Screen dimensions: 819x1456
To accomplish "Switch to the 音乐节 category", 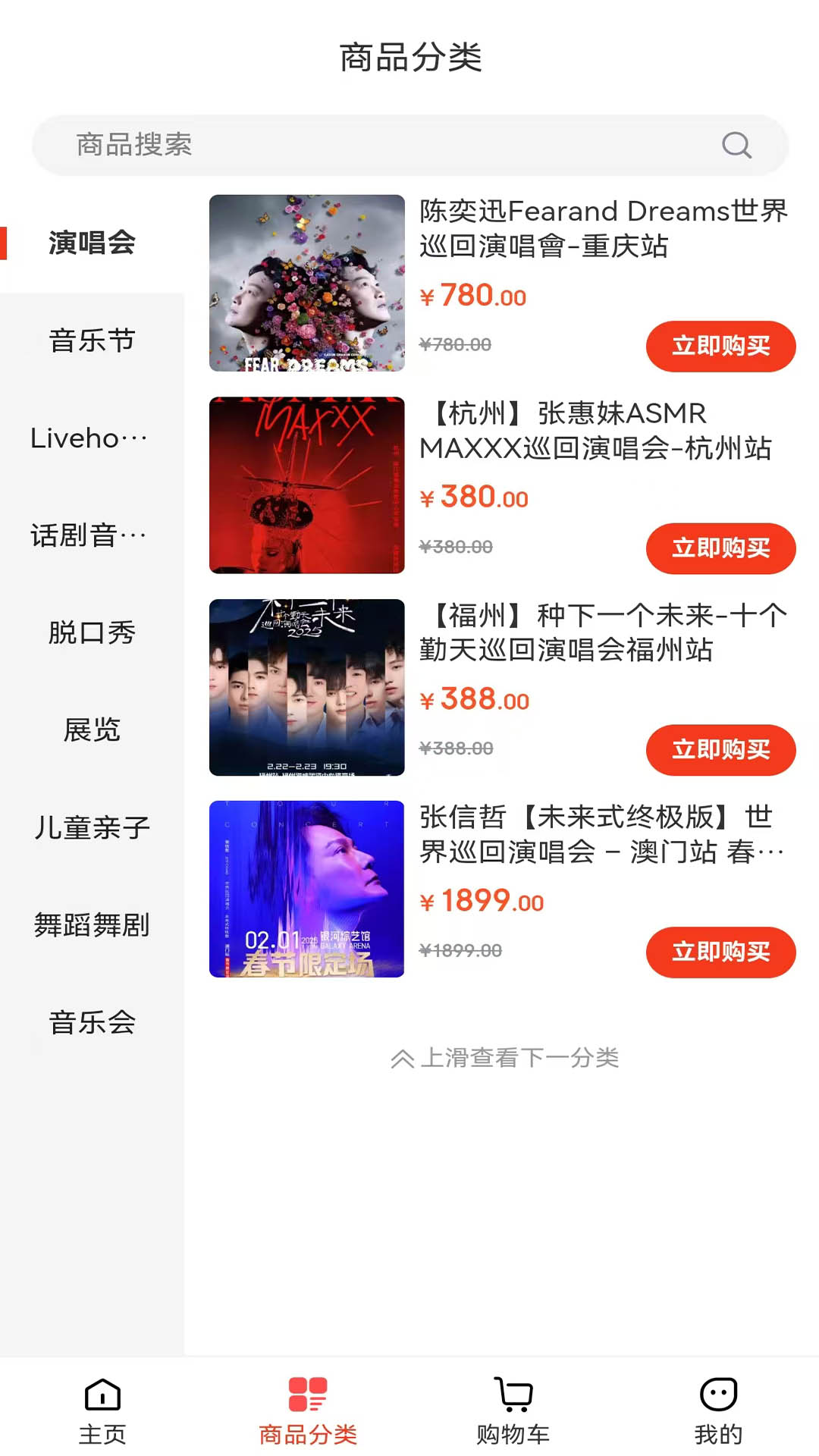I will (91, 340).
